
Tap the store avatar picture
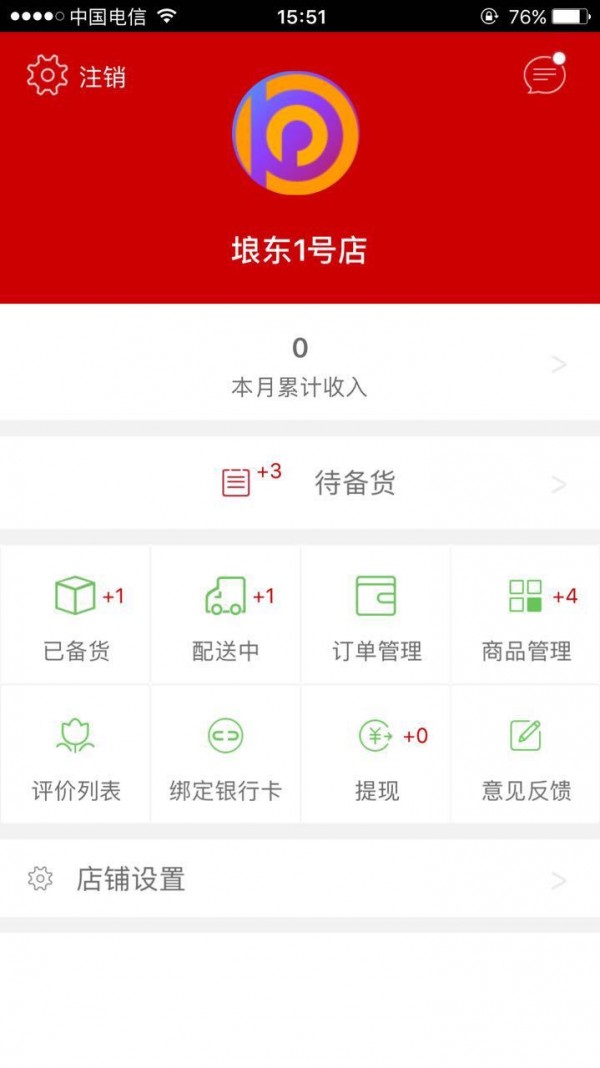click(295, 133)
